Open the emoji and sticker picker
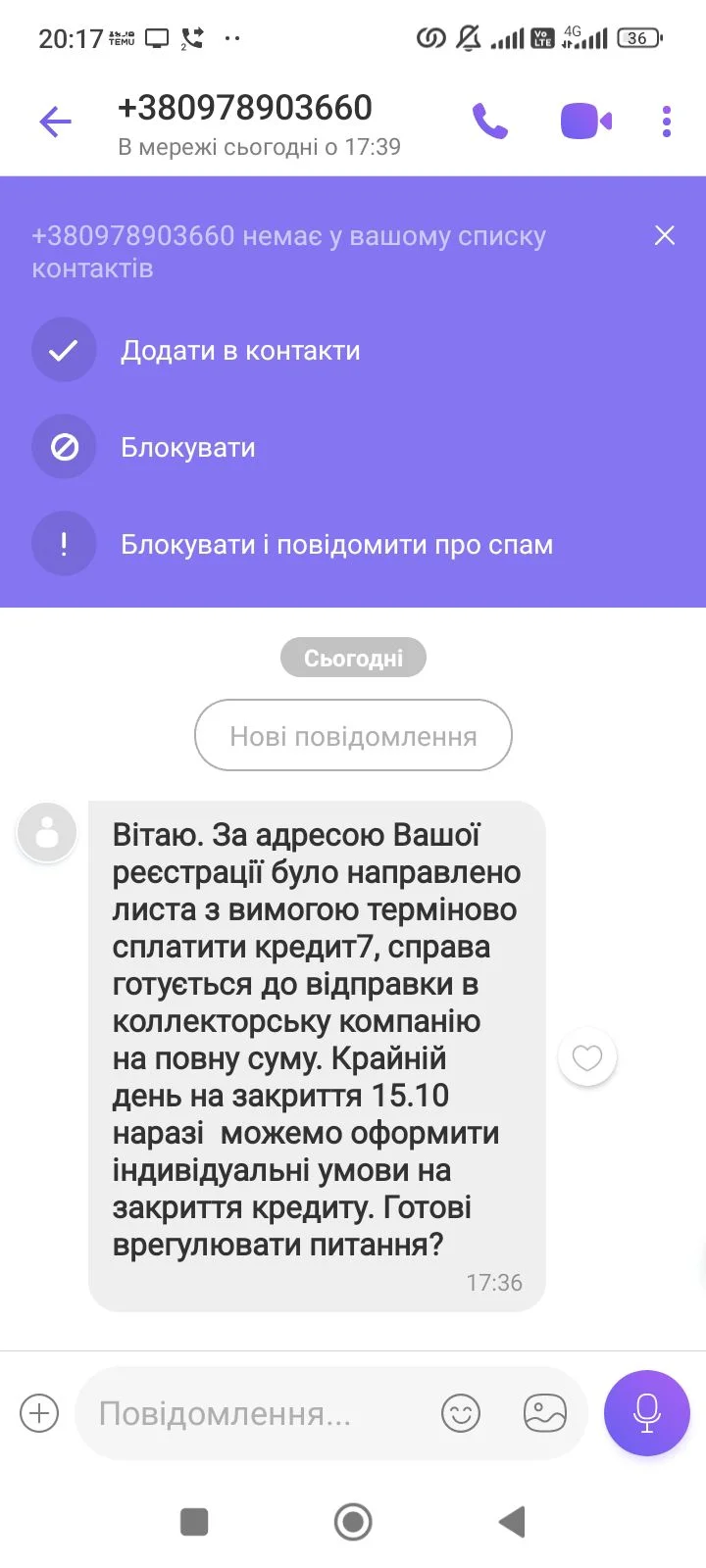 pyautogui.click(x=461, y=1413)
